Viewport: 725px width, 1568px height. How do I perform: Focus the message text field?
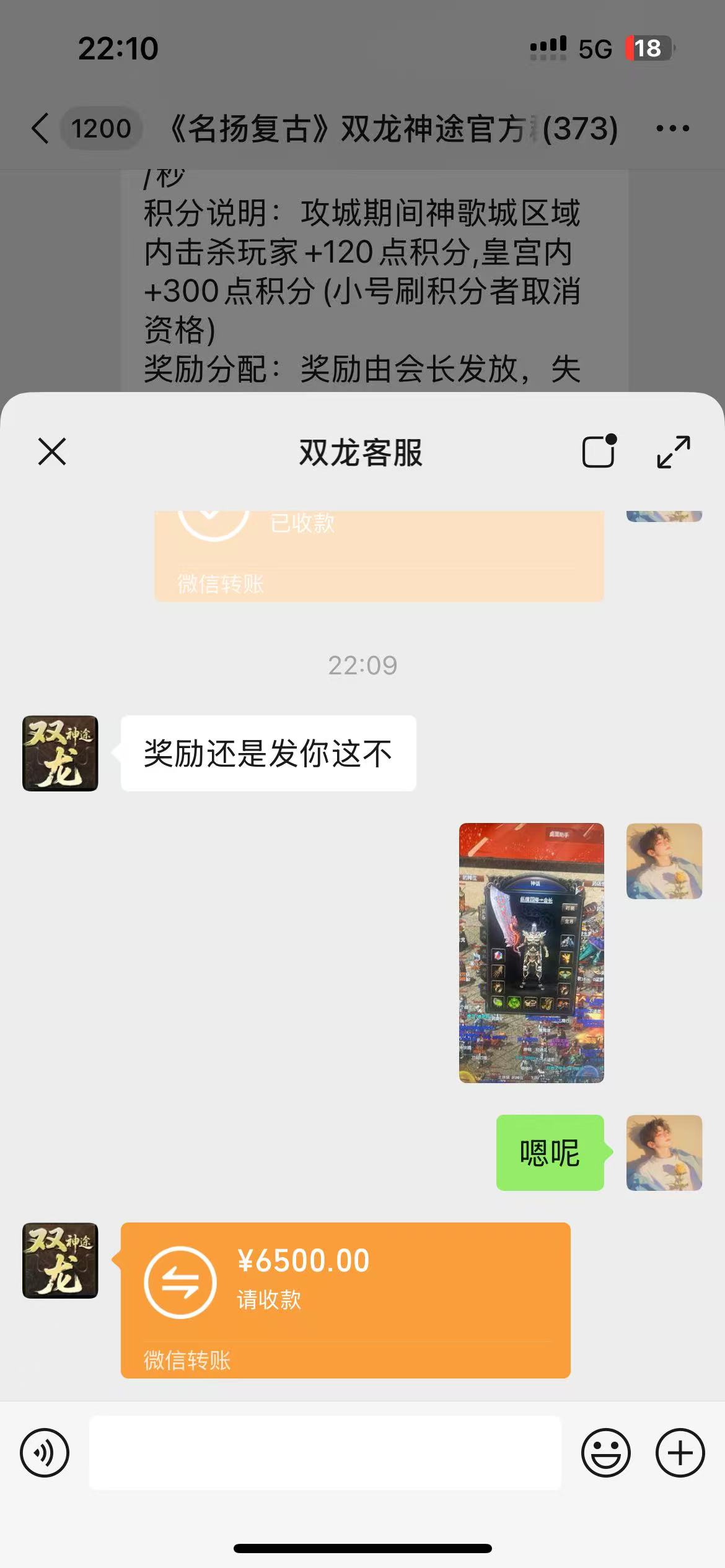click(x=325, y=1453)
